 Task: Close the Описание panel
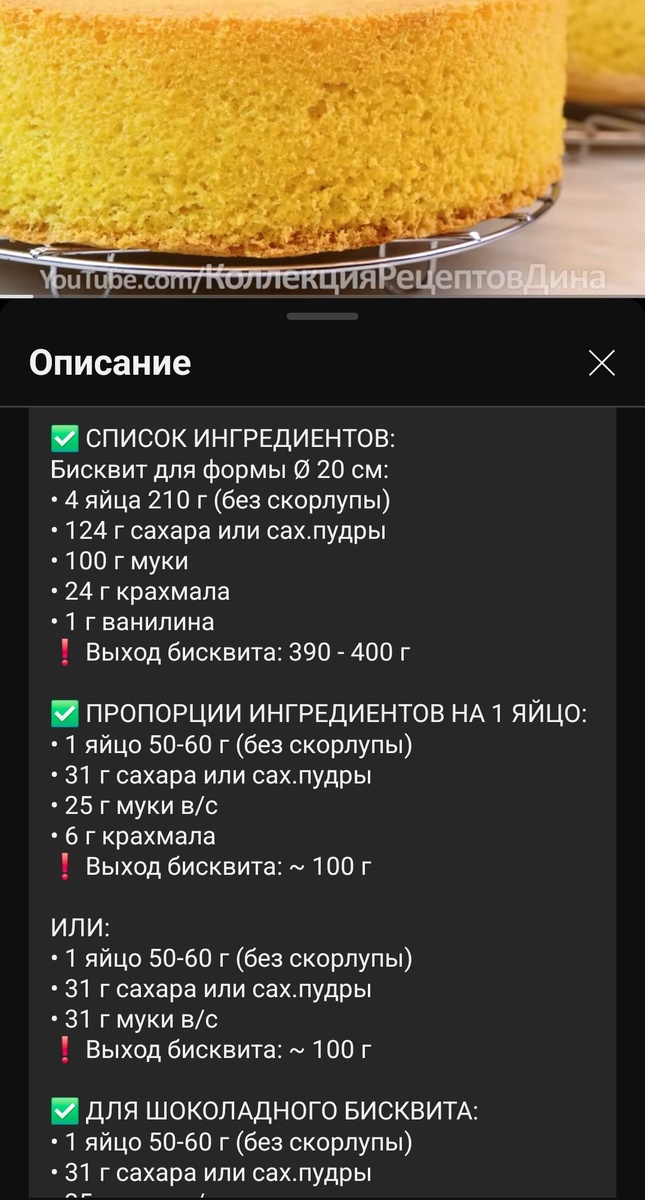point(602,362)
